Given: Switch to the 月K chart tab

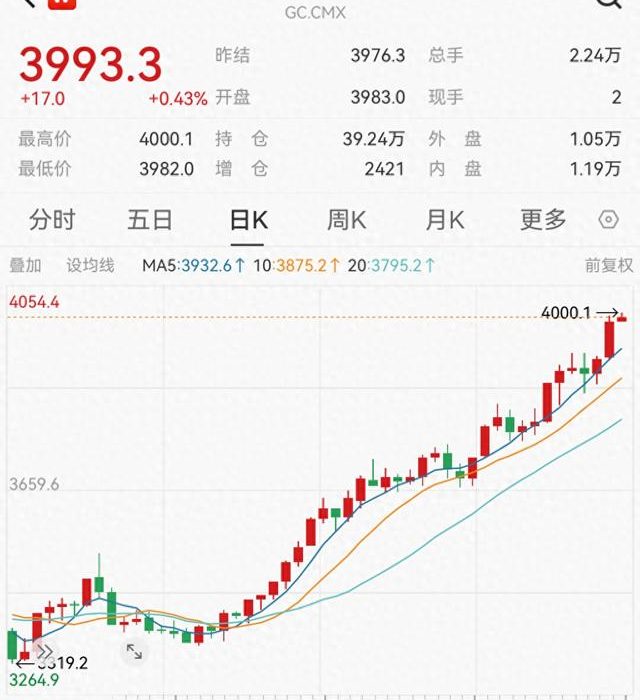Looking at the screenshot, I should [444, 220].
